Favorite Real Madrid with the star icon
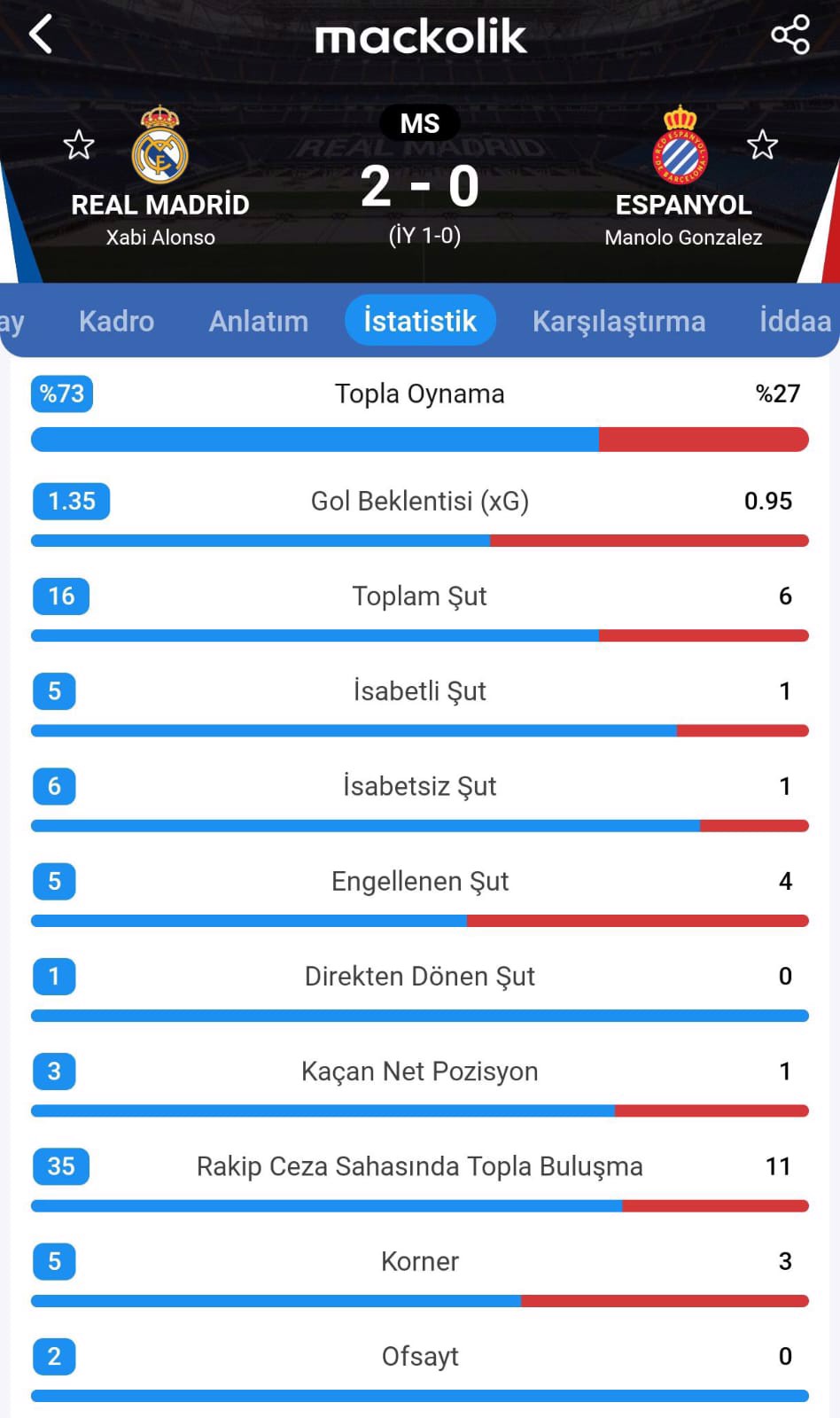 tap(79, 144)
